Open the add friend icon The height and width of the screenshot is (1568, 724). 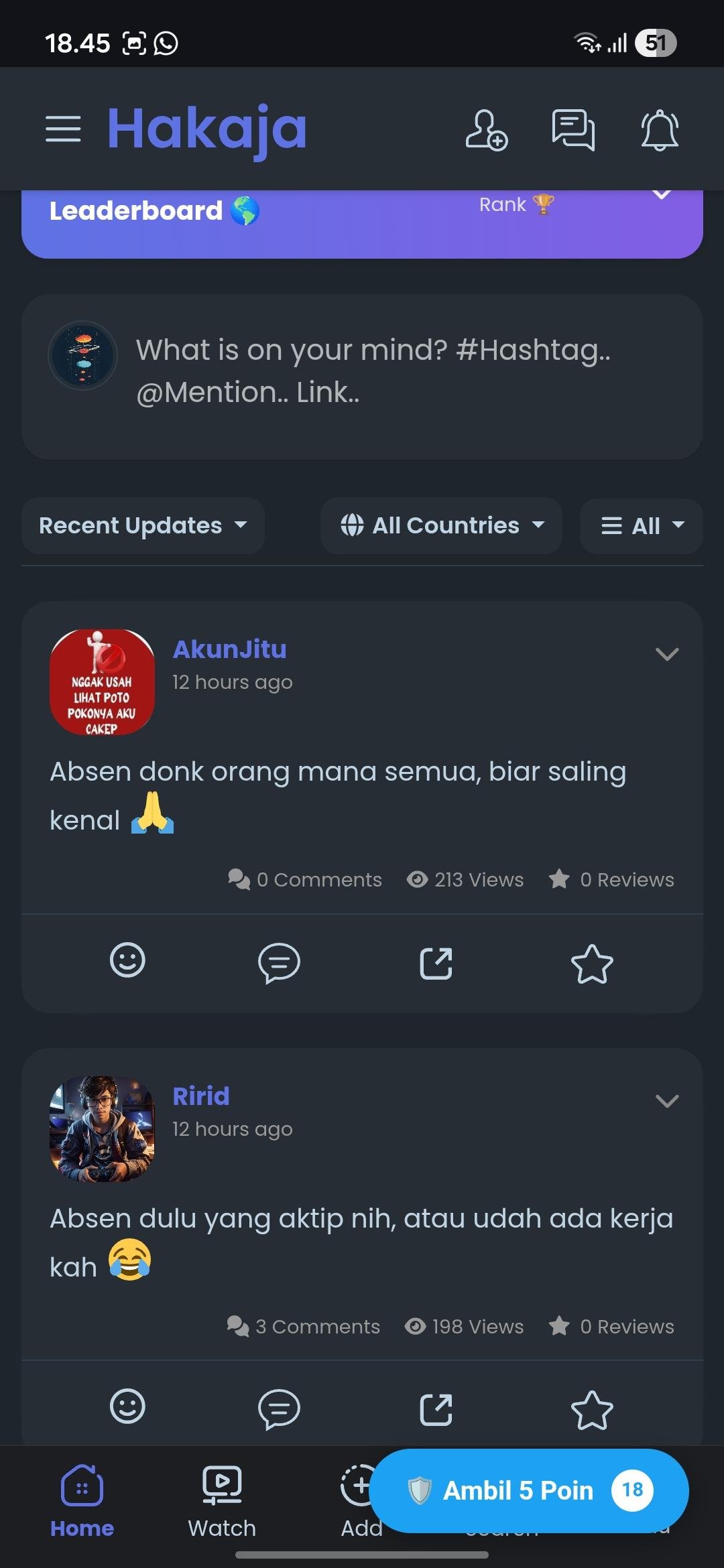[x=486, y=130]
